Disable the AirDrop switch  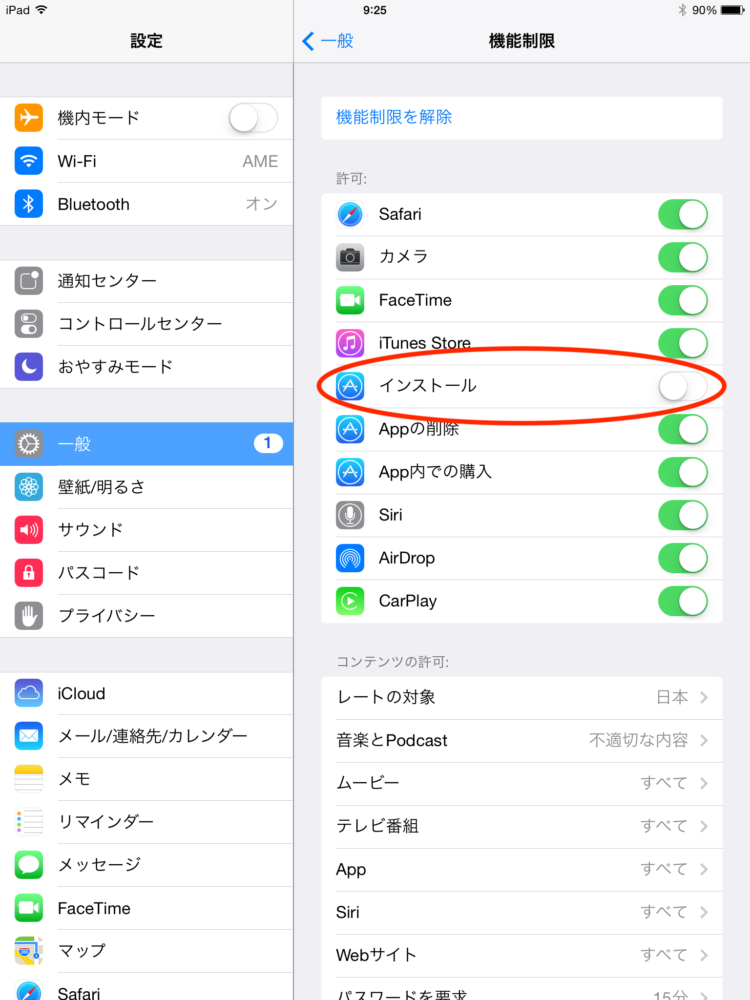tap(682, 558)
